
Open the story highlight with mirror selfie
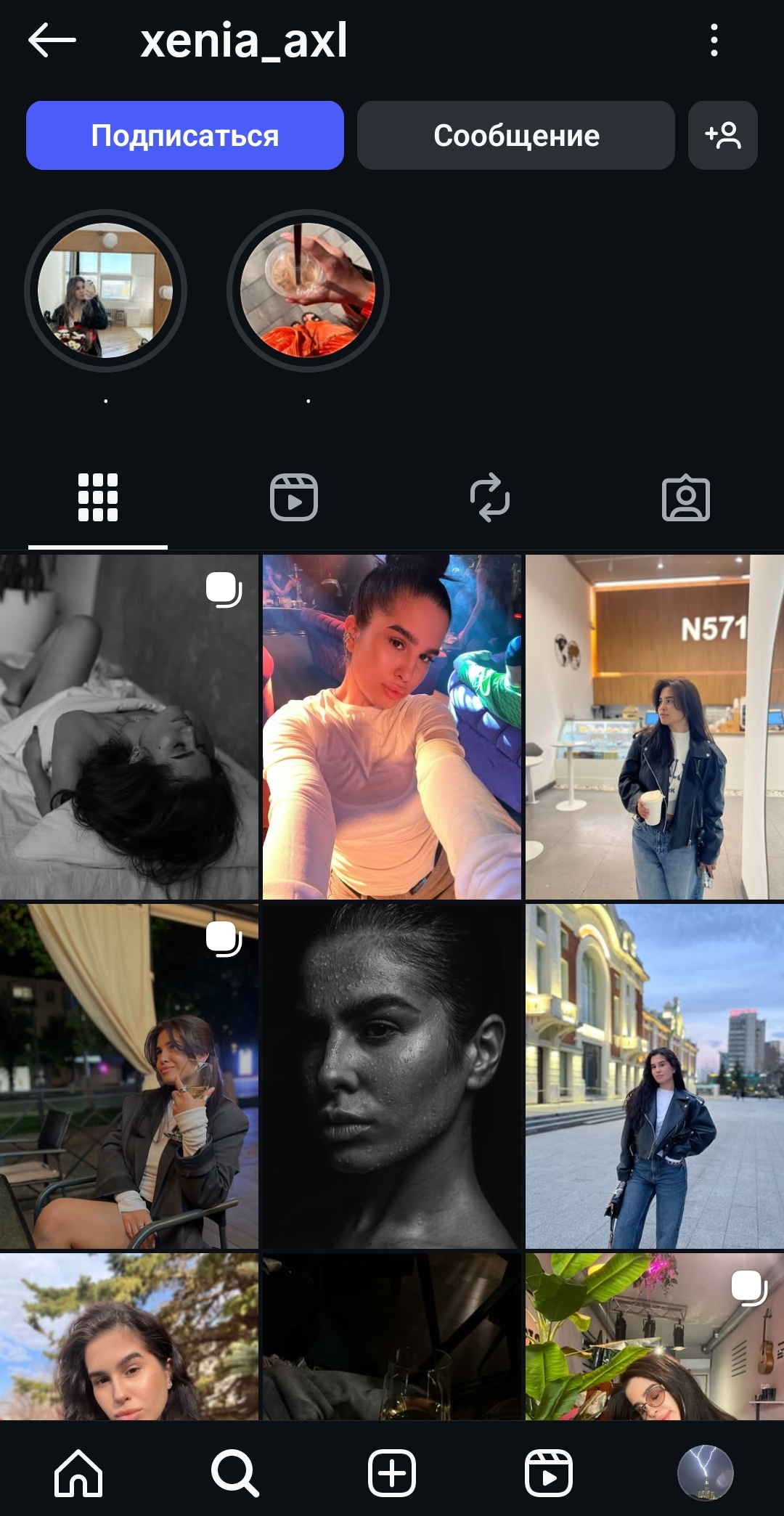tap(106, 290)
